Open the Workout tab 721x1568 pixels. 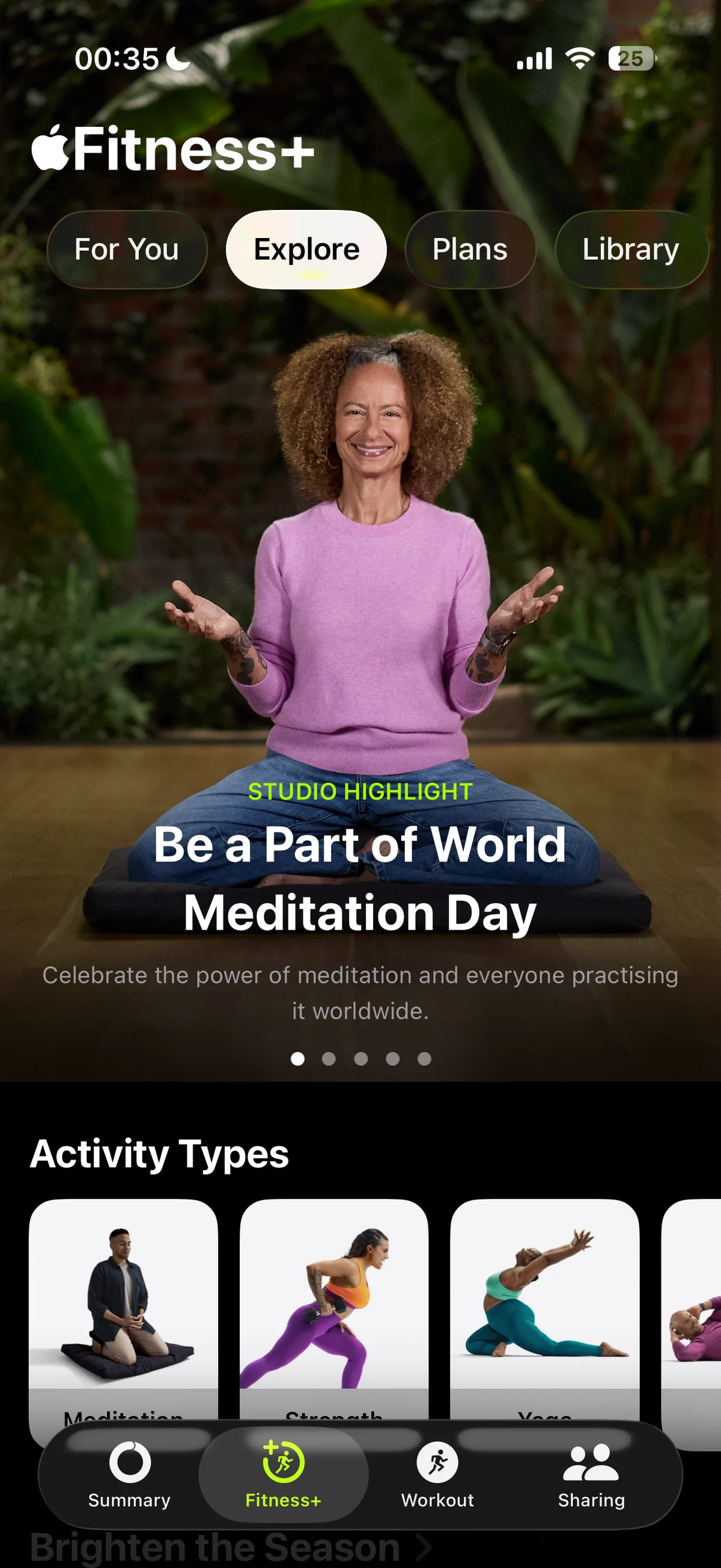click(437, 1475)
